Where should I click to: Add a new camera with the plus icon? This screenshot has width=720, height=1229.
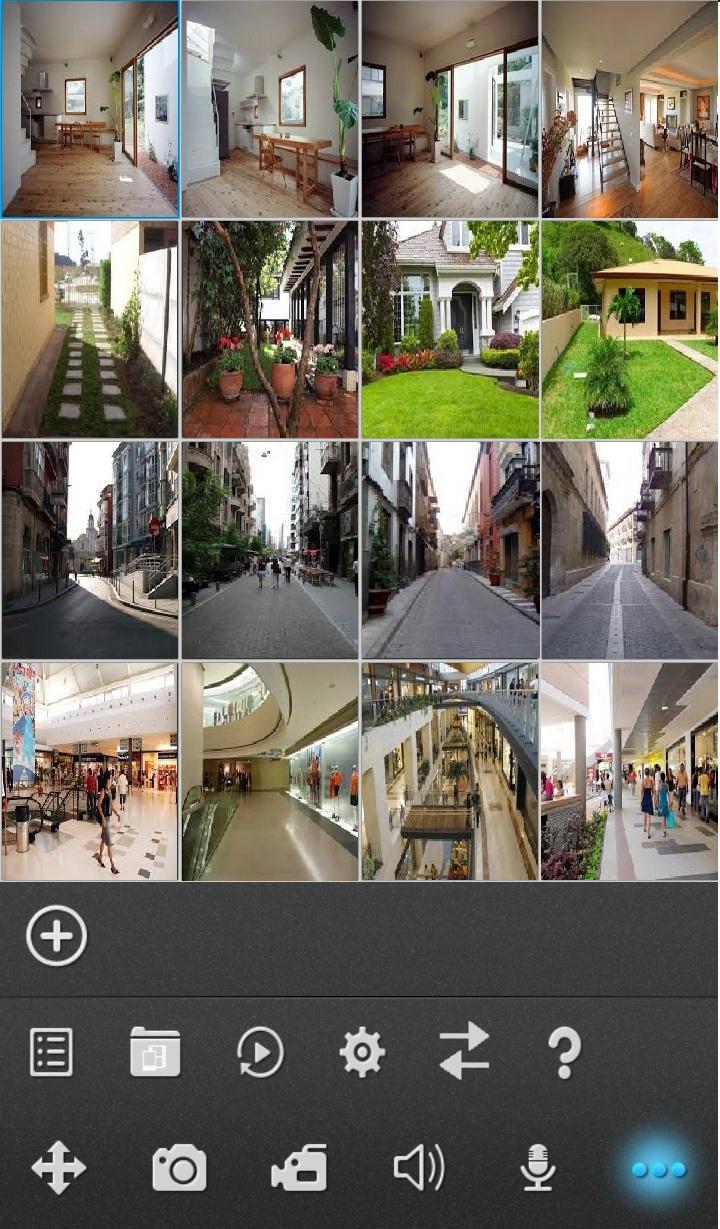[56, 936]
